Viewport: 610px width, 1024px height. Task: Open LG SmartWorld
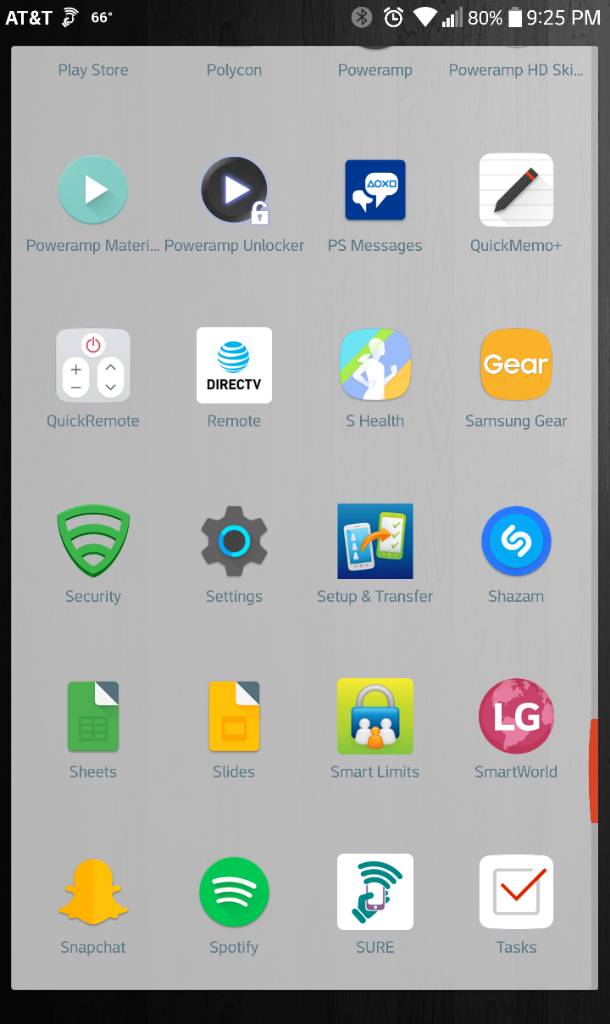tap(516, 716)
